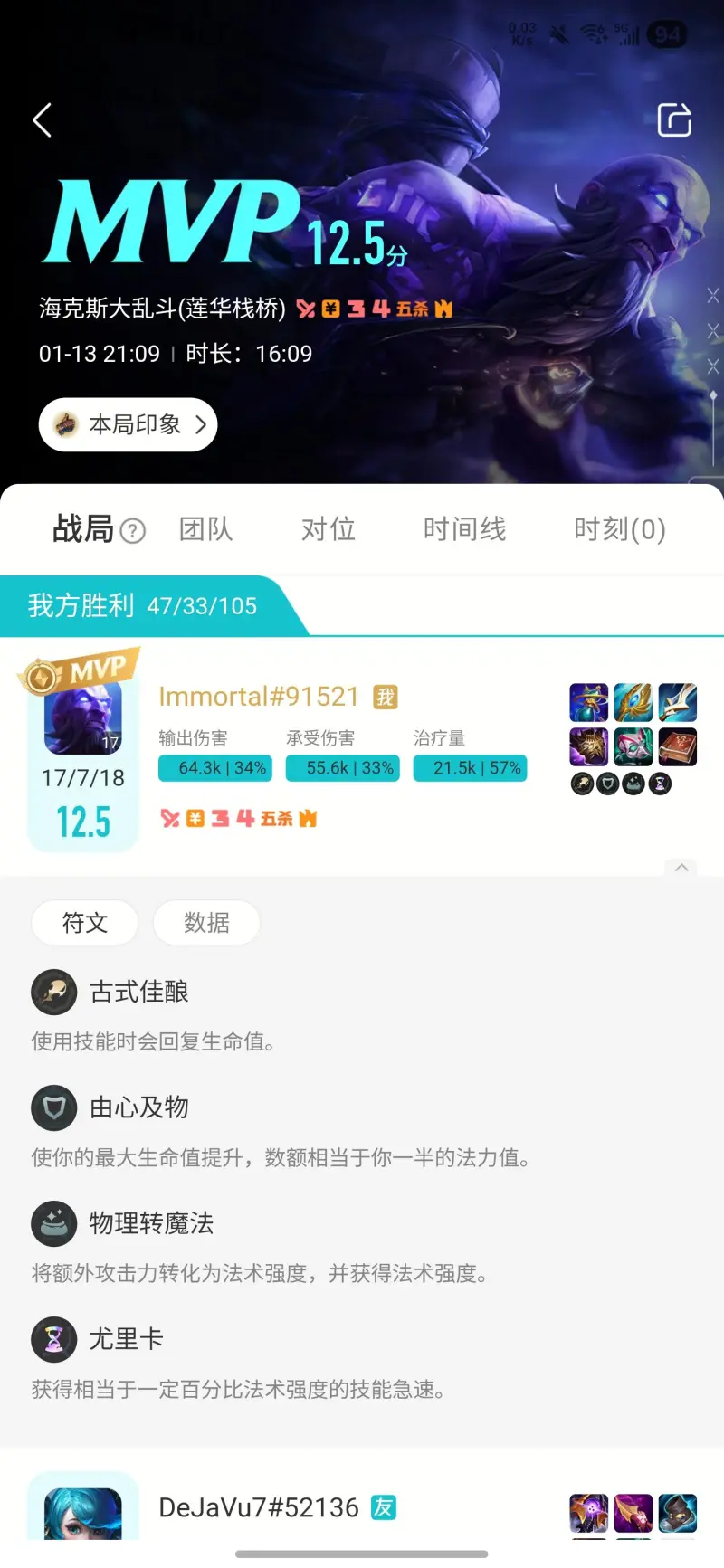Click the 古式佳酿 rune icon
The width and height of the screenshot is (724, 1568).
tap(53, 992)
